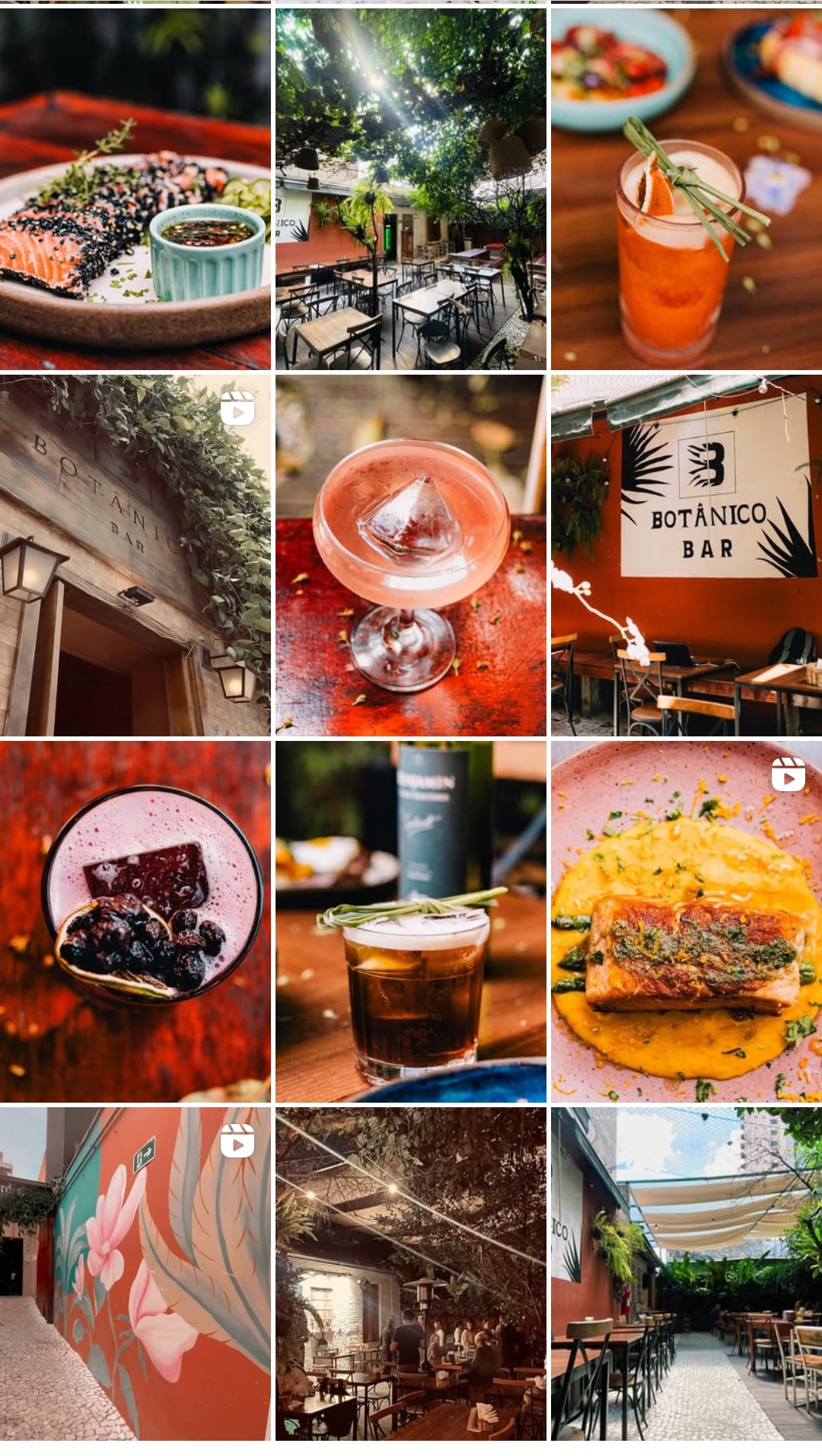Open the Botânico Bar wall sign post
The height and width of the screenshot is (1456, 822).
687,555
